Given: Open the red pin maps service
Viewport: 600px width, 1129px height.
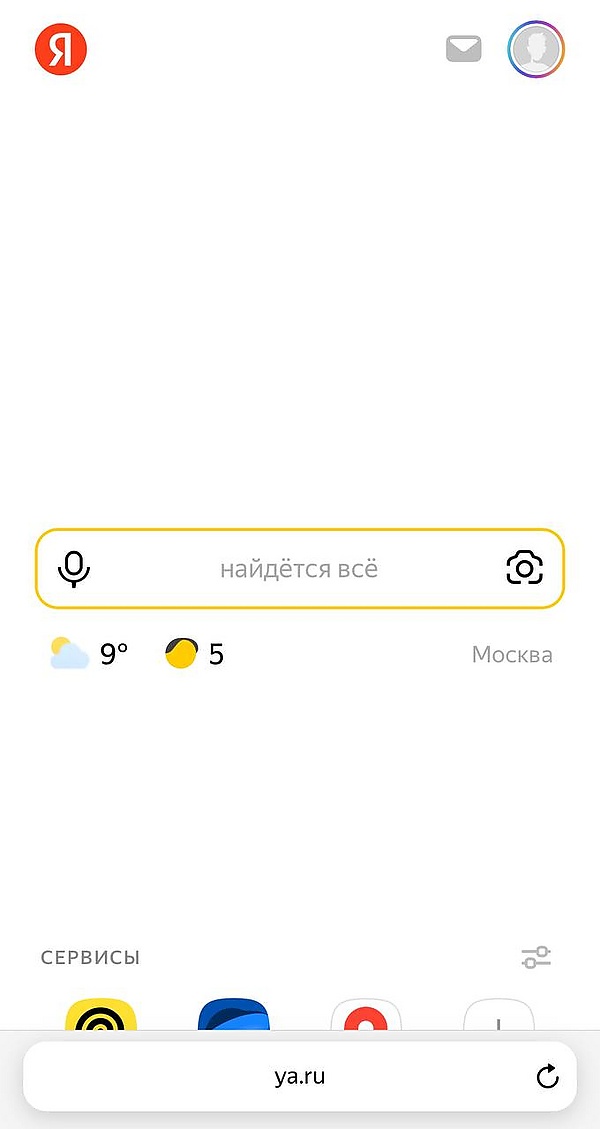Looking at the screenshot, I should tap(366, 1016).
